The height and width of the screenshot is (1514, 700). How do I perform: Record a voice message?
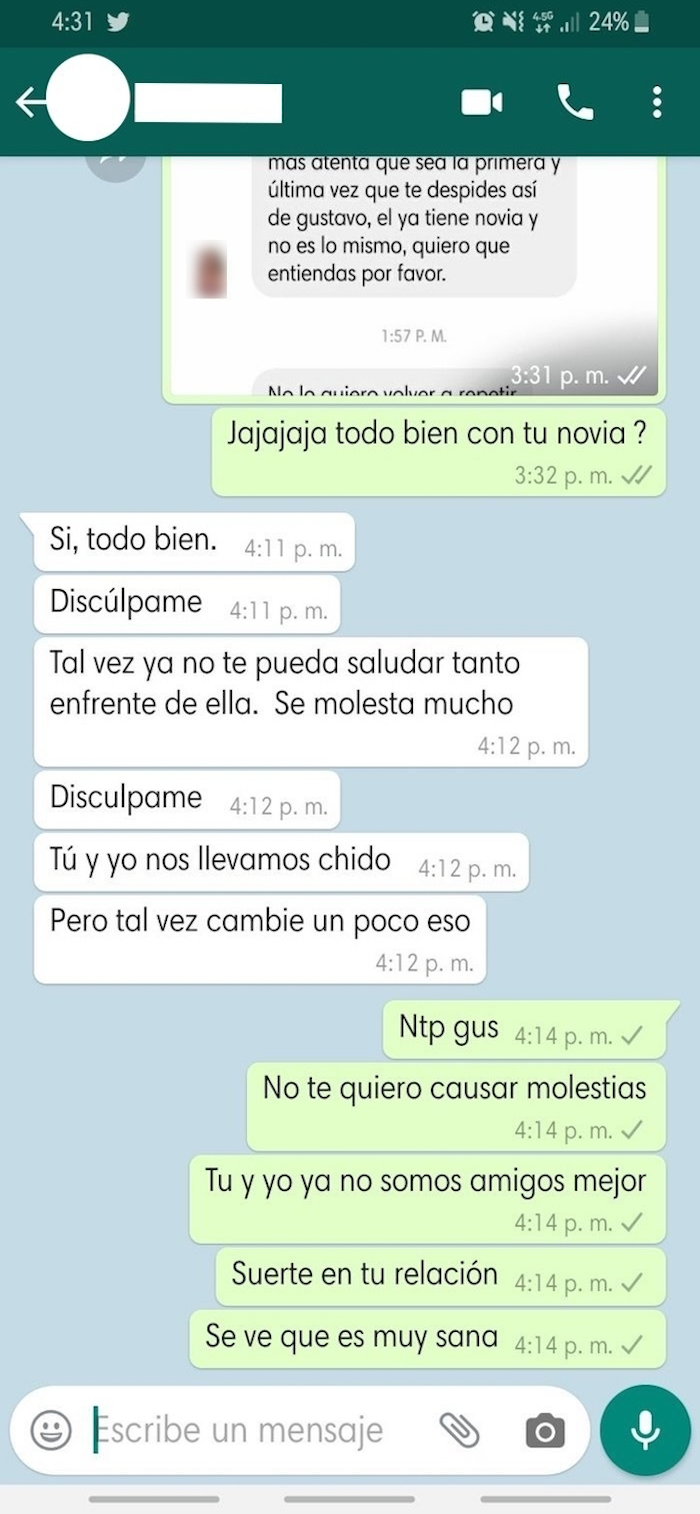pyautogui.click(x=645, y=1430)
